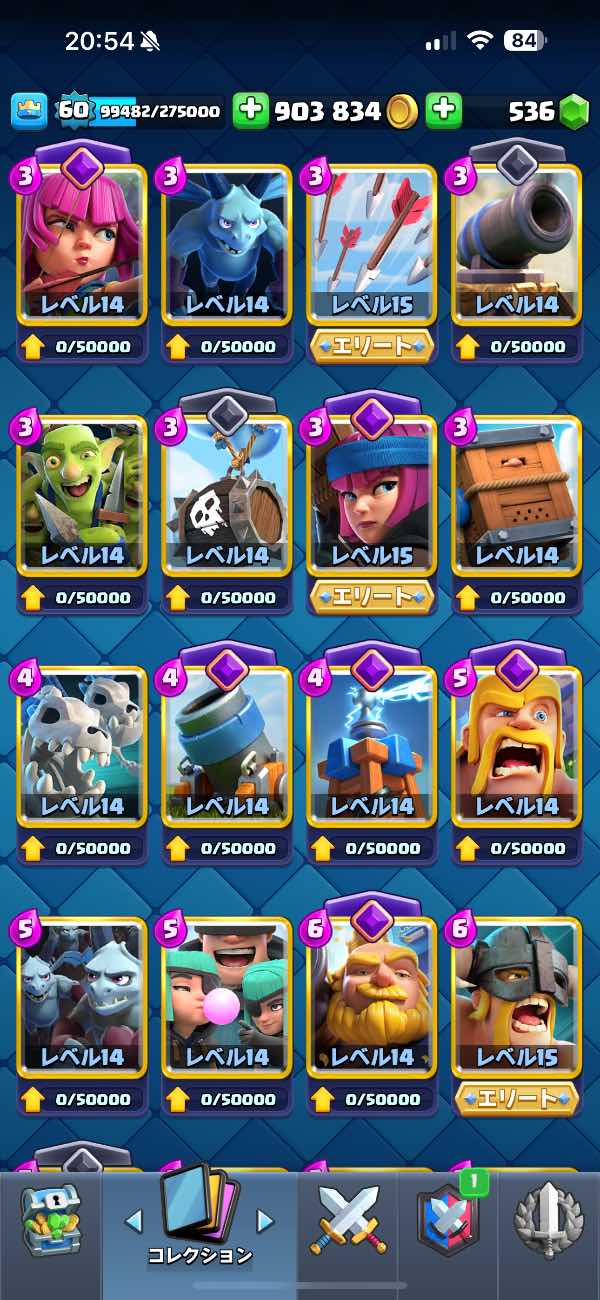Viewport: 600px width, 1300px height.
Task: Go to the battle crossed-swords tab
Action: (x=347, y=1220)
